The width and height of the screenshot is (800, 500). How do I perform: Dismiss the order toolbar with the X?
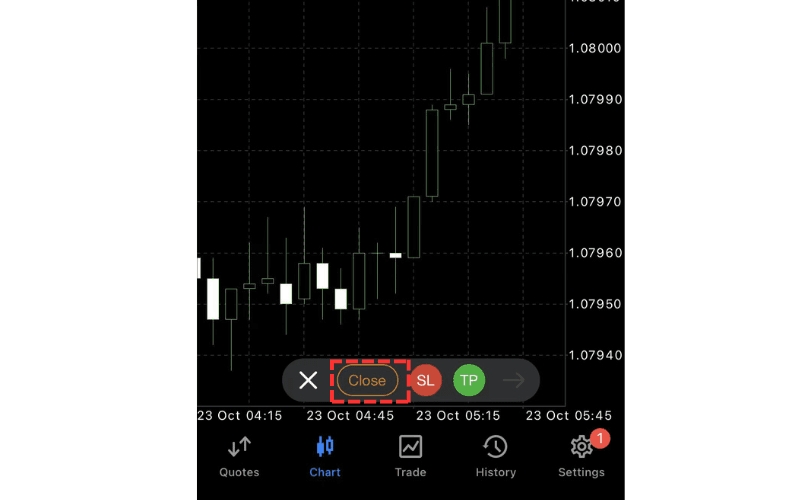308,380
